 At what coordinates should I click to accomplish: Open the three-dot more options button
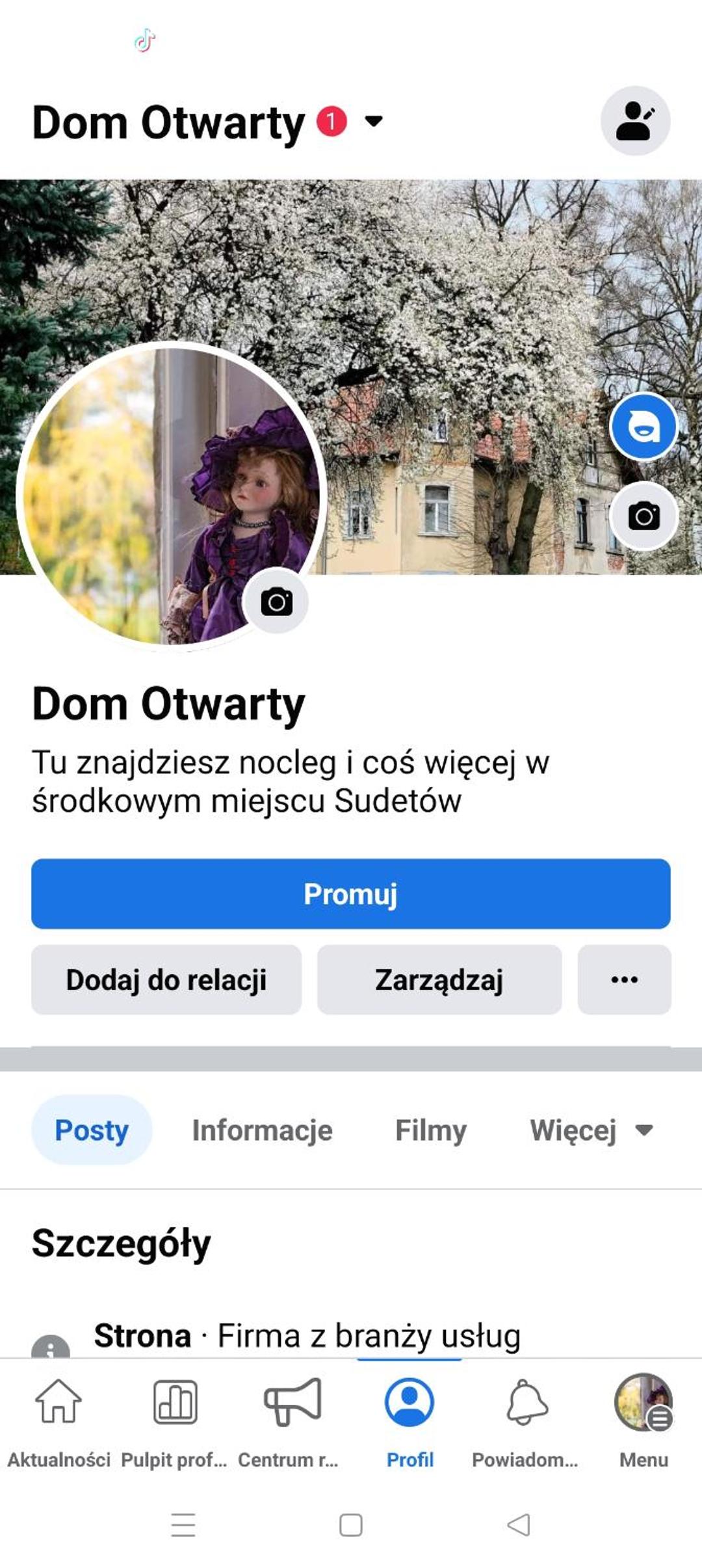(x=624, y=979)
